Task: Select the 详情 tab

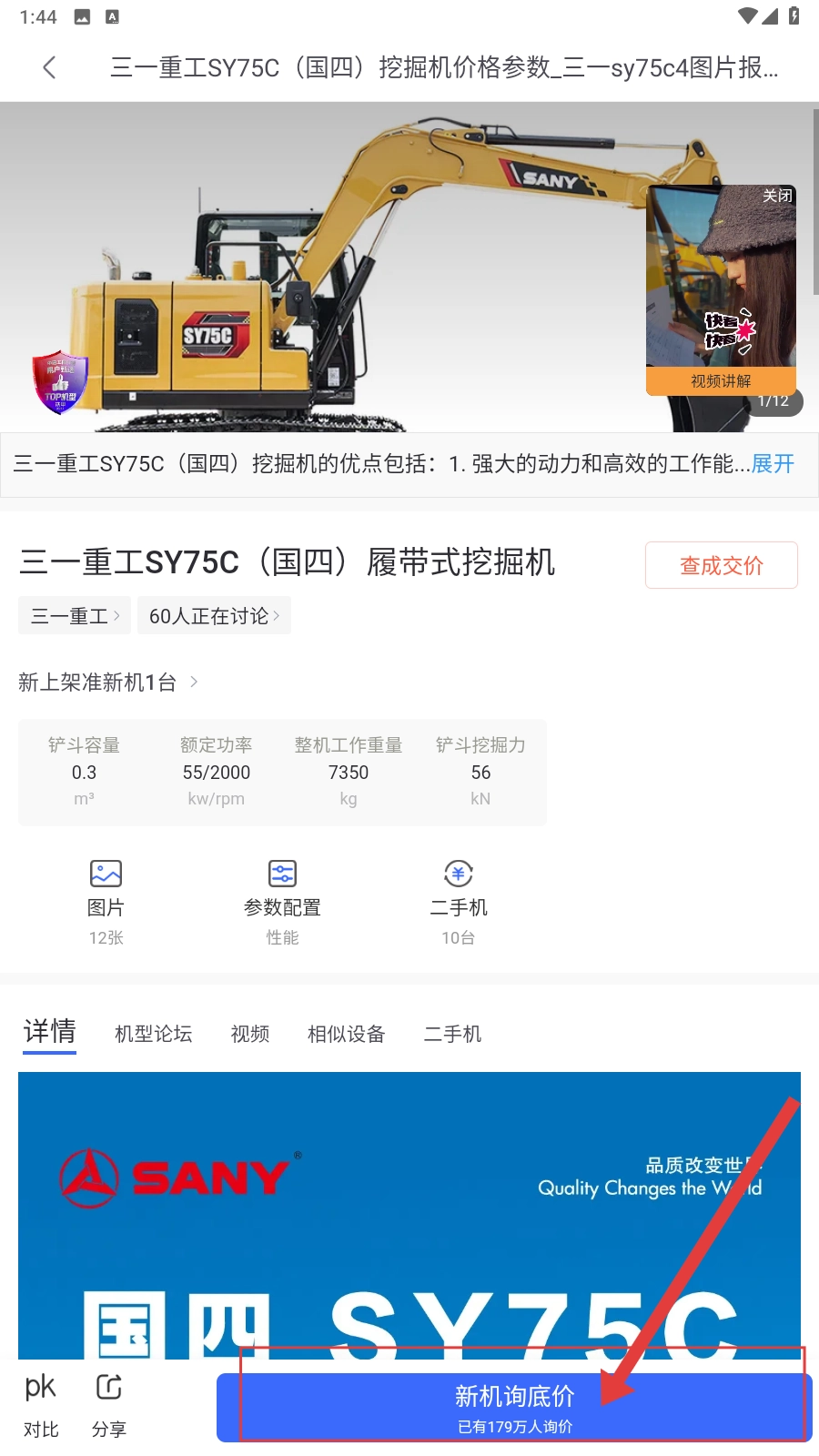Action: 49,1032
